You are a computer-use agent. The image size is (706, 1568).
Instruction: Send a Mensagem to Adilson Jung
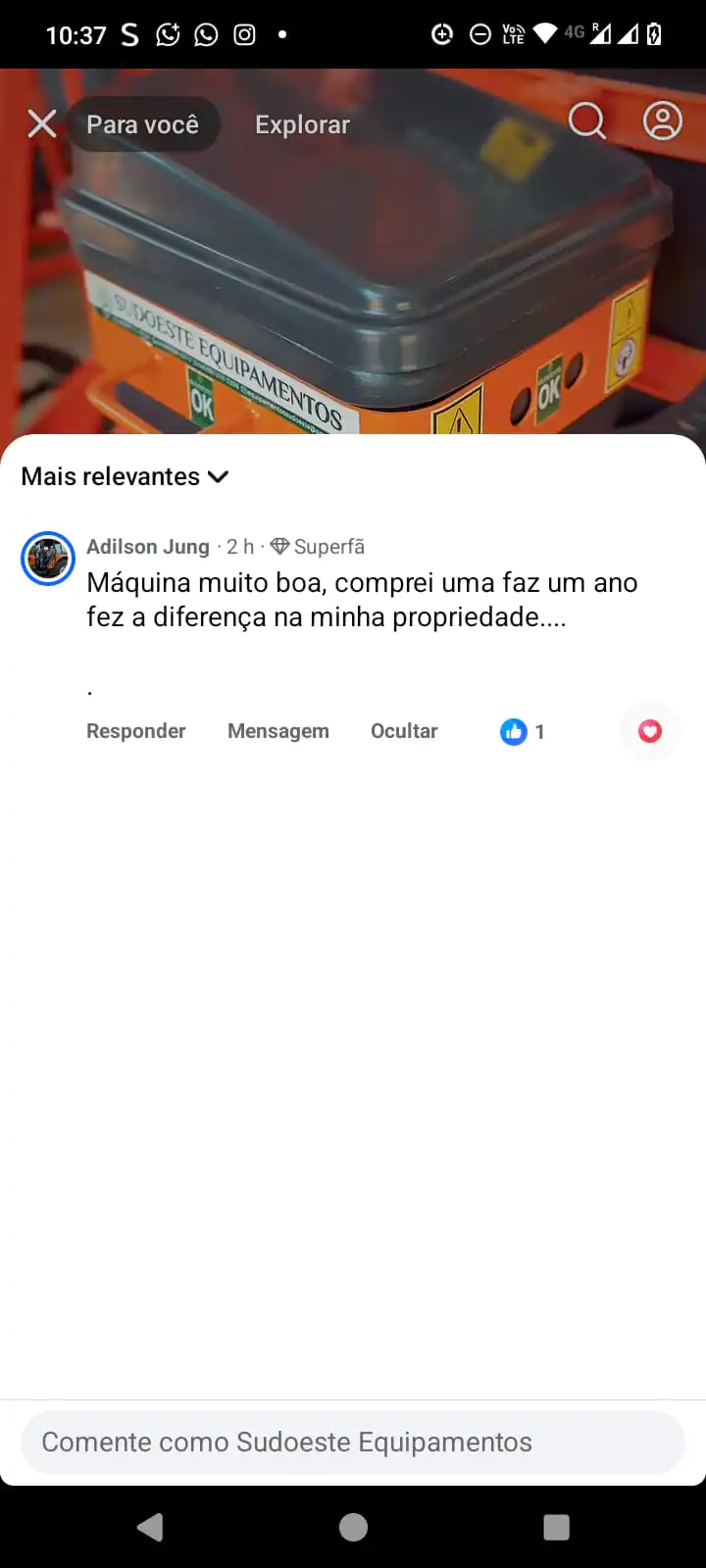277,731
